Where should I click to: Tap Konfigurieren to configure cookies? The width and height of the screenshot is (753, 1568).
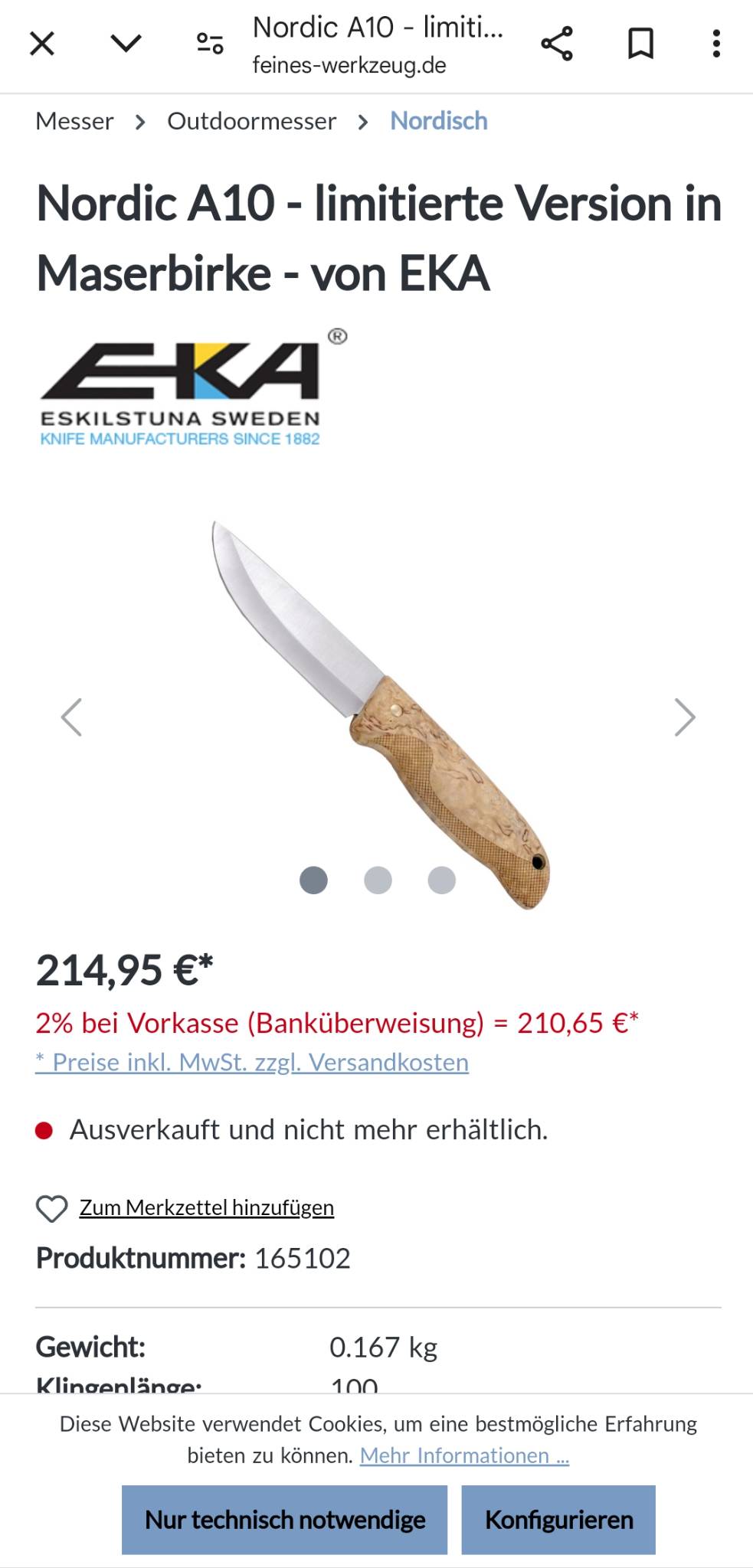[558, 1520]
